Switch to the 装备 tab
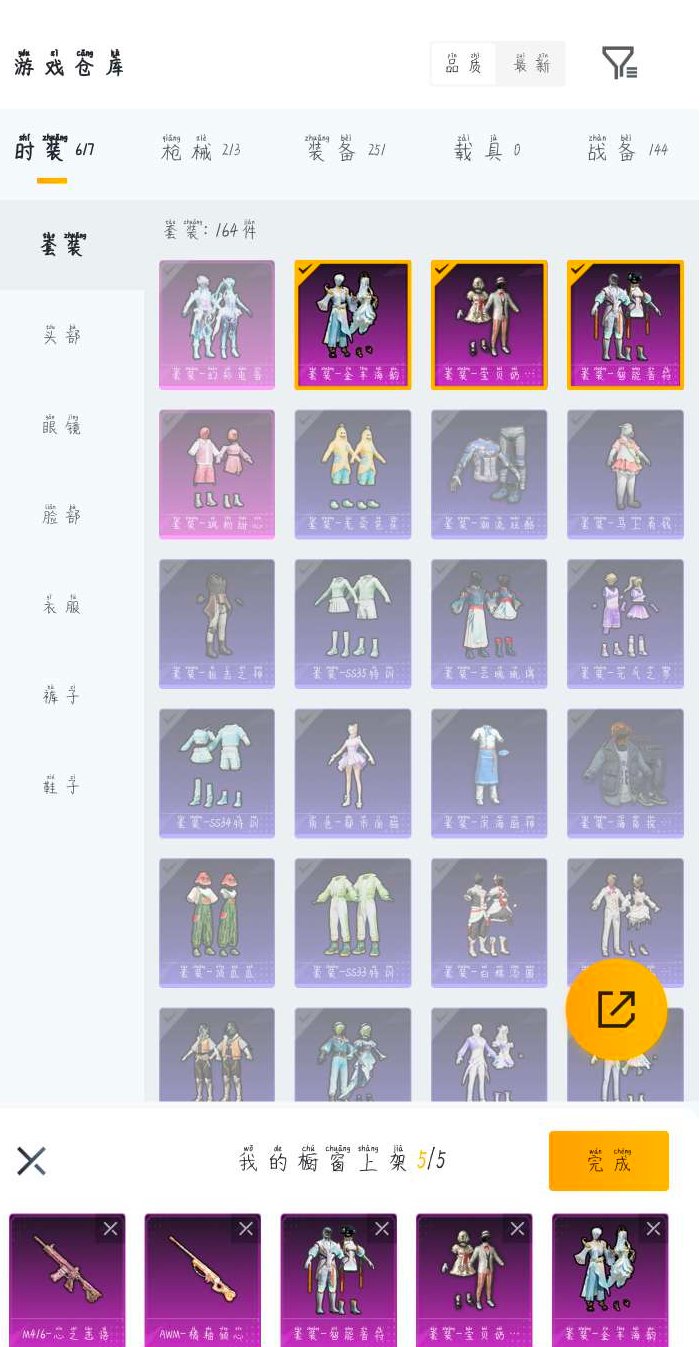Viewport: 700px width, 1347px height. pos(345,150)
